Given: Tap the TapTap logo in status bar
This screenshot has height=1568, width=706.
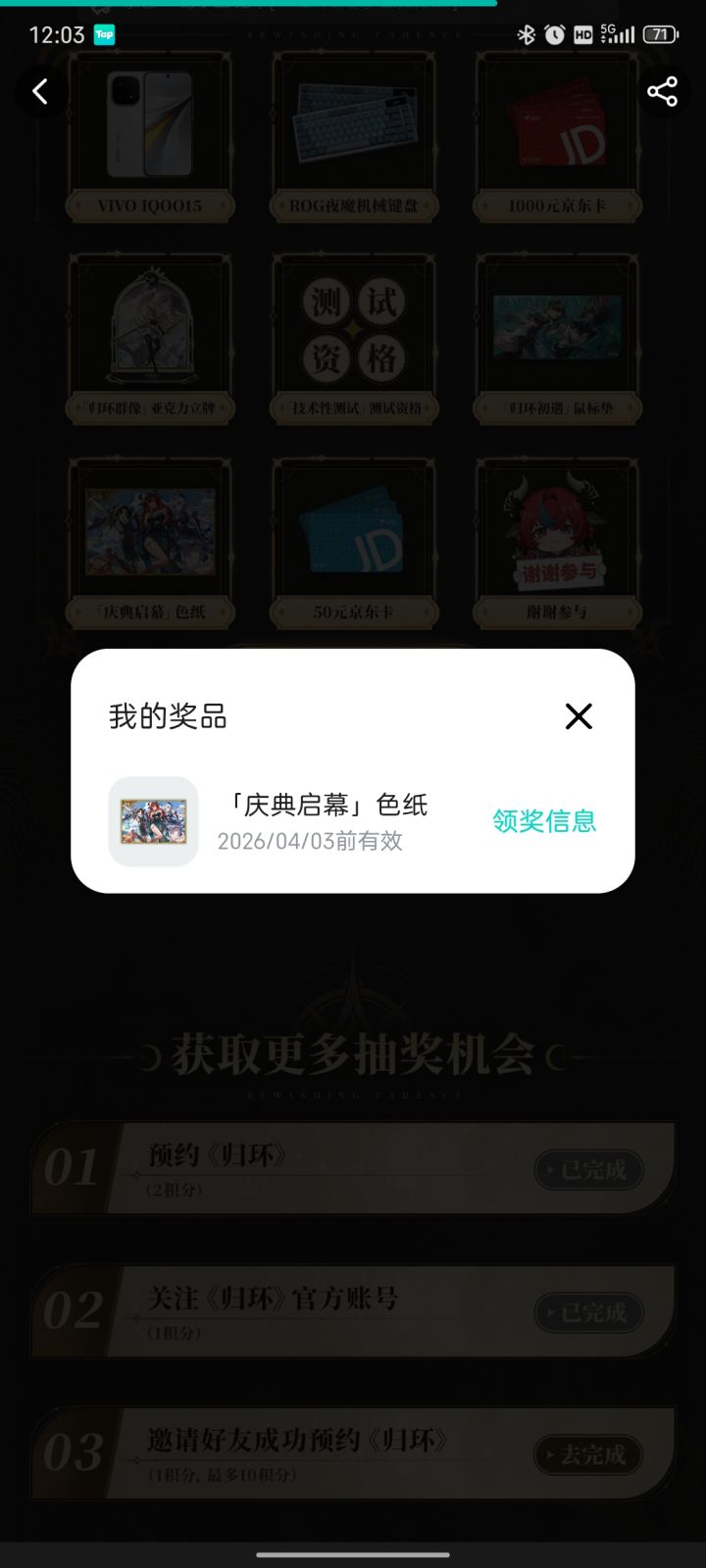Looking at the screenshot, I should tap(102, 33).
